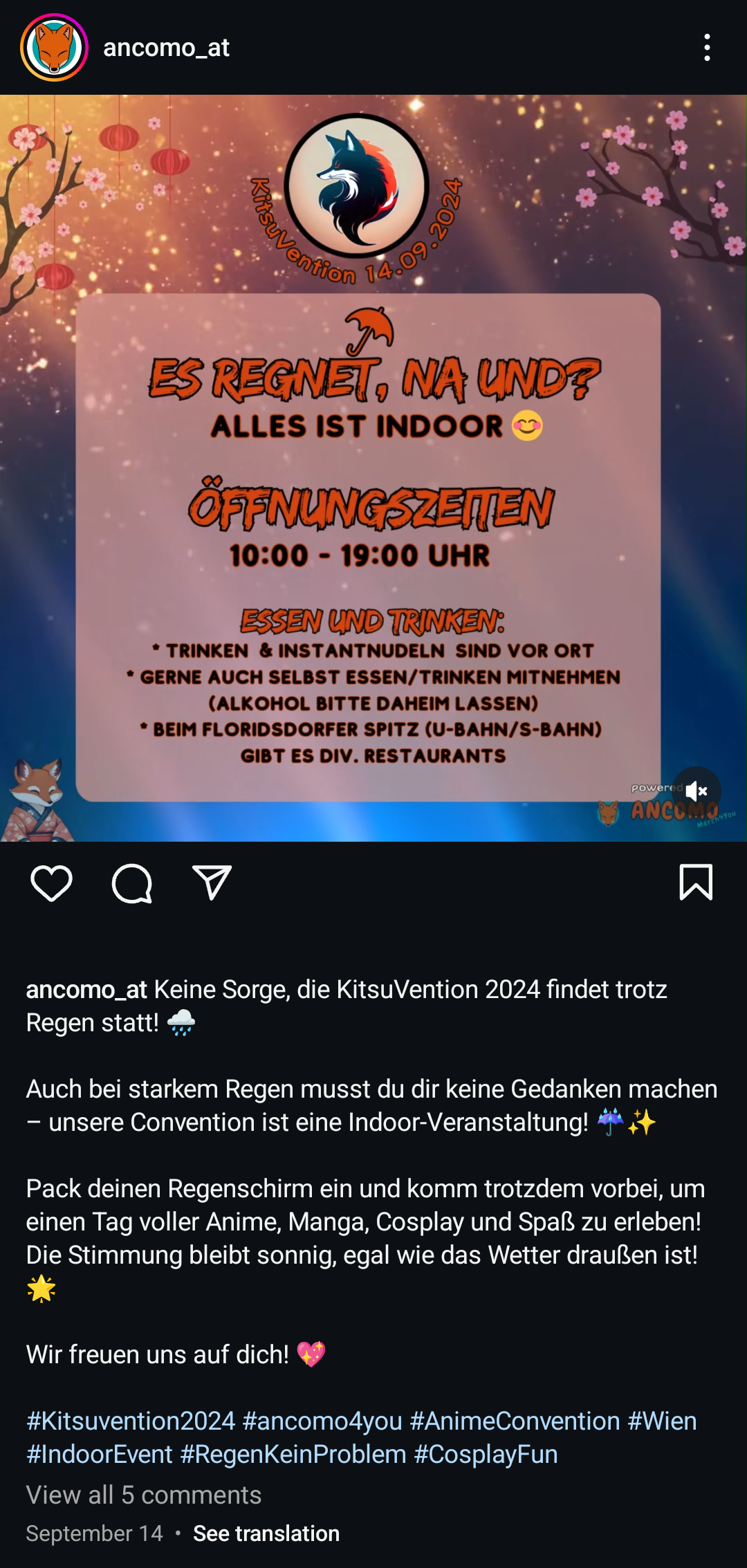Open hashtag #RegenKeinProblem
Image resolution: width=747 pixels, height=1568 pixels.
(x=293, y=1454)
